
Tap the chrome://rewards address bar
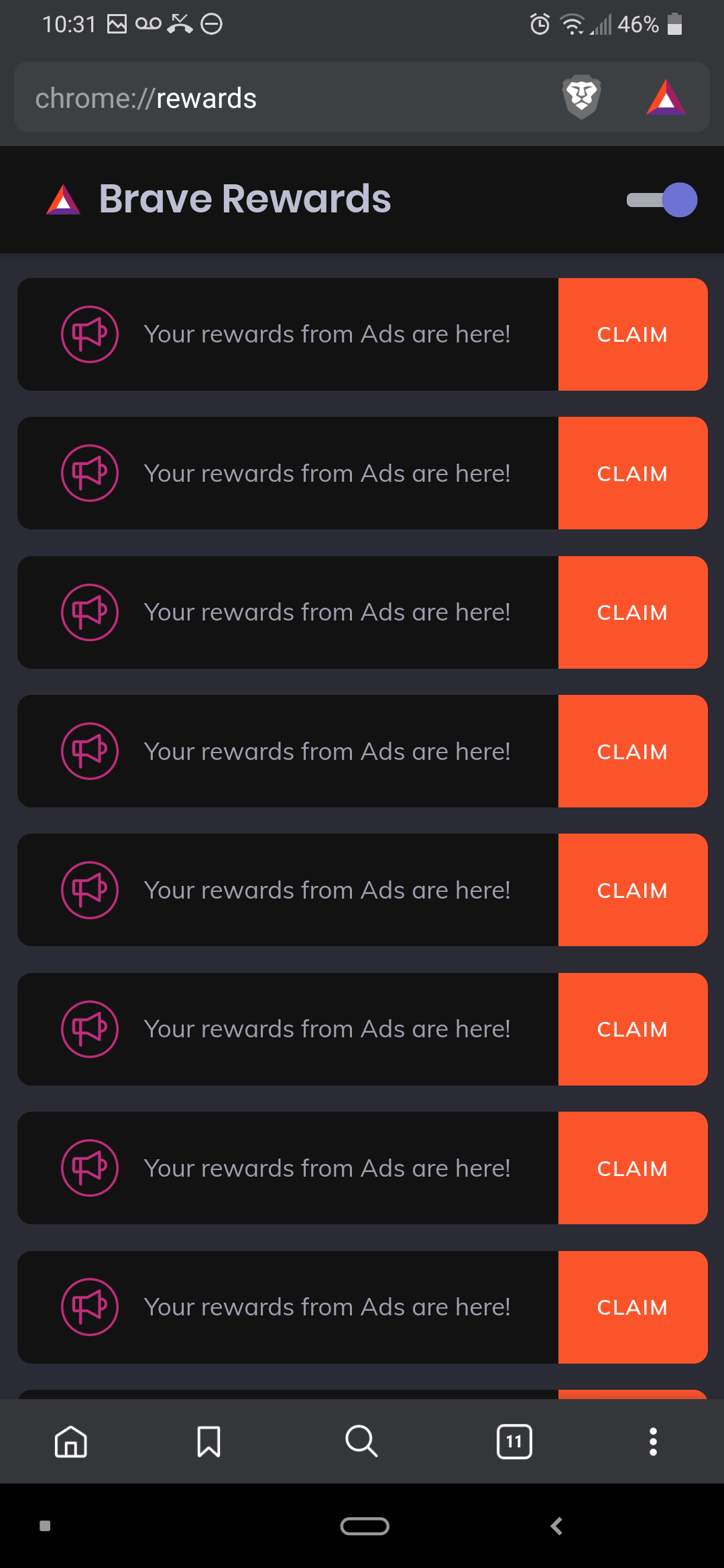point(282,98)
